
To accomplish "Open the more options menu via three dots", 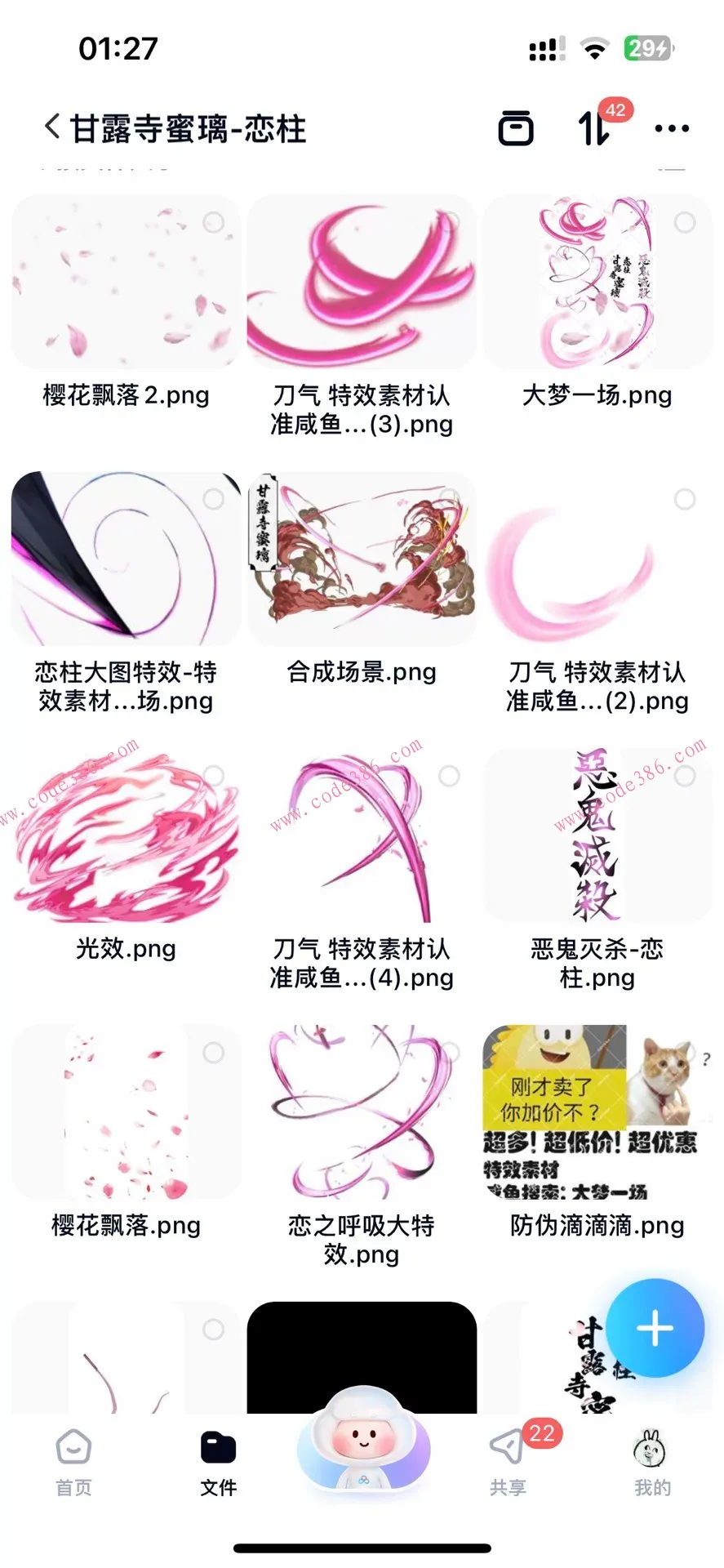I will coord(671,129).
